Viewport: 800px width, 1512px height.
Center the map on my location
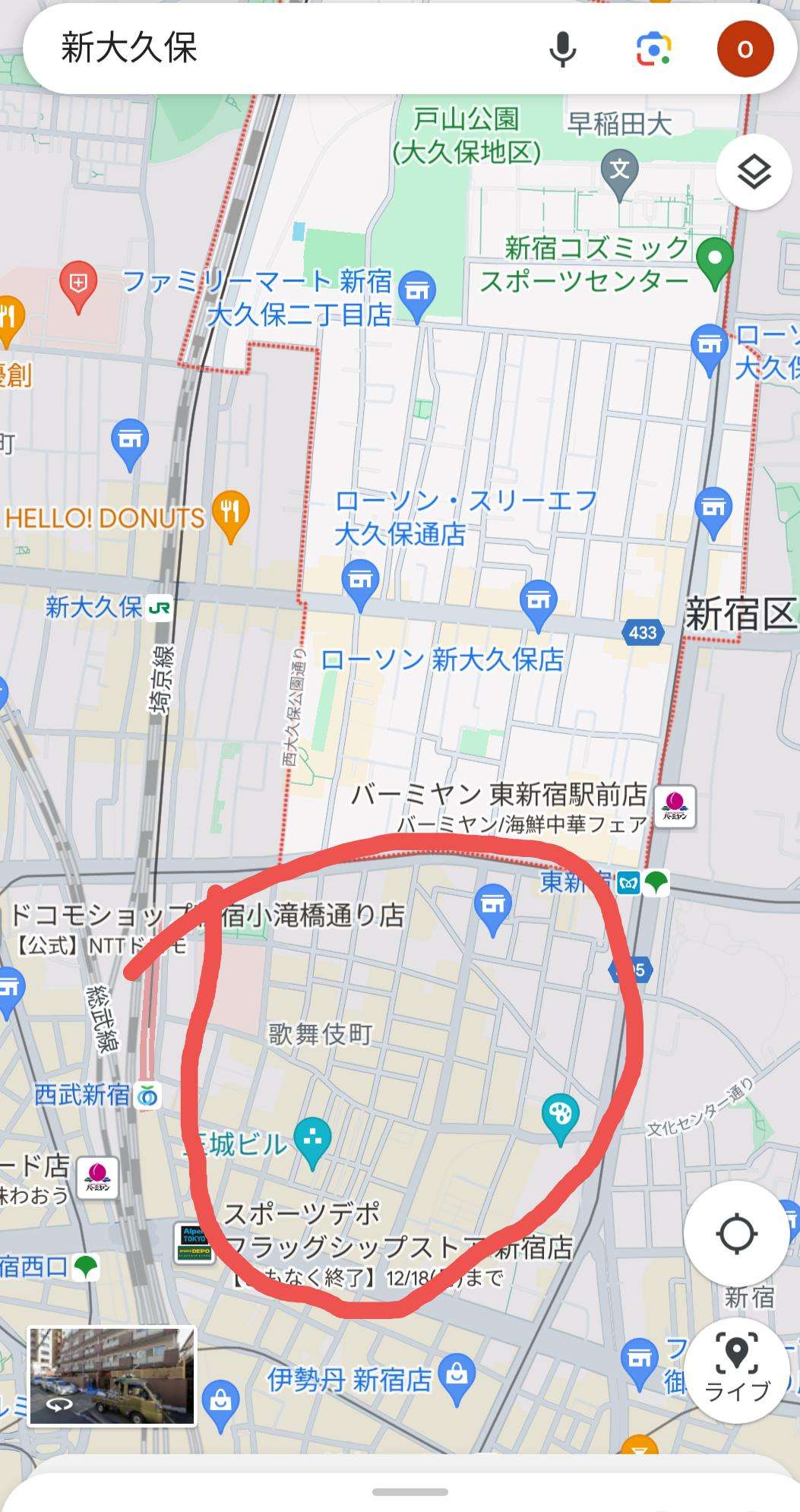tap(736, 1233)
